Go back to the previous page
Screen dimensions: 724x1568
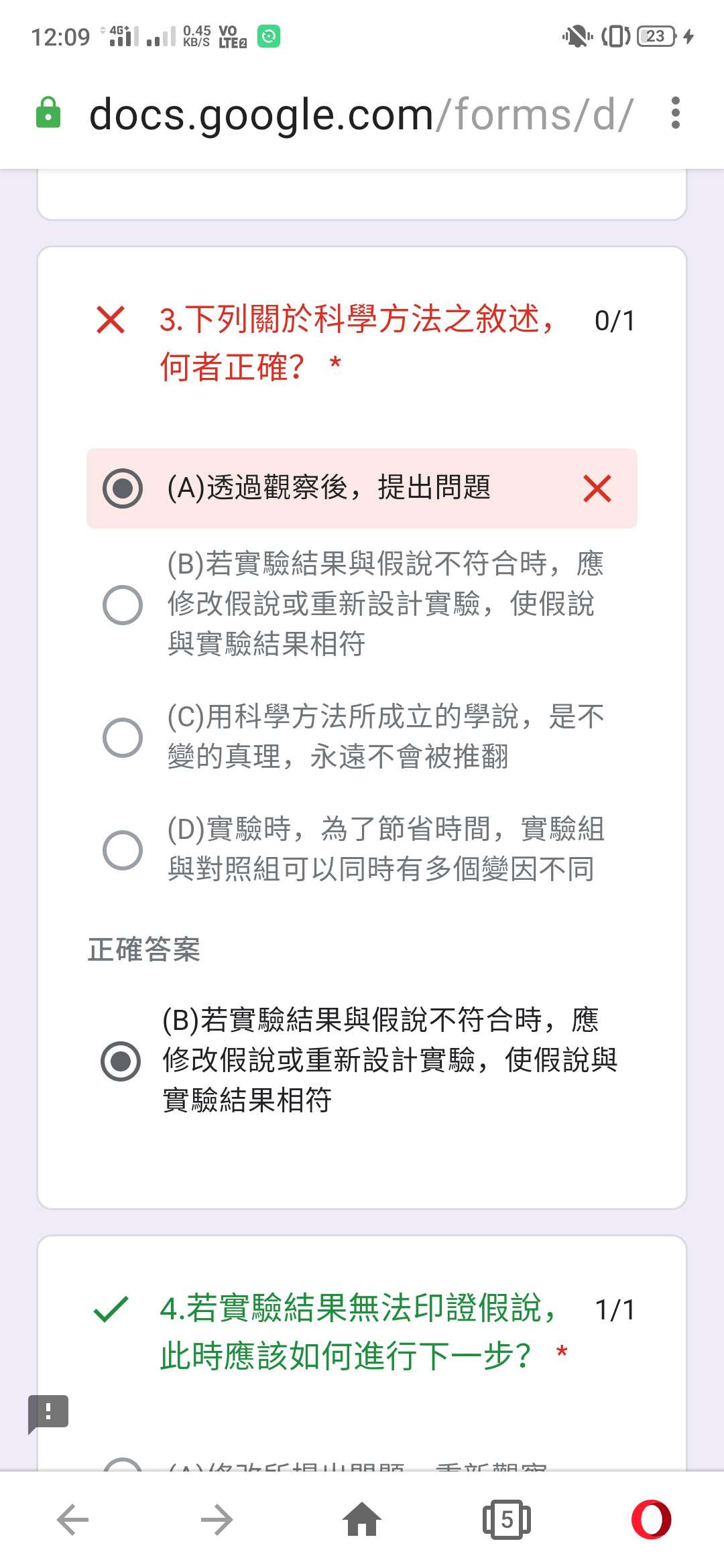tap(72, 1520)
